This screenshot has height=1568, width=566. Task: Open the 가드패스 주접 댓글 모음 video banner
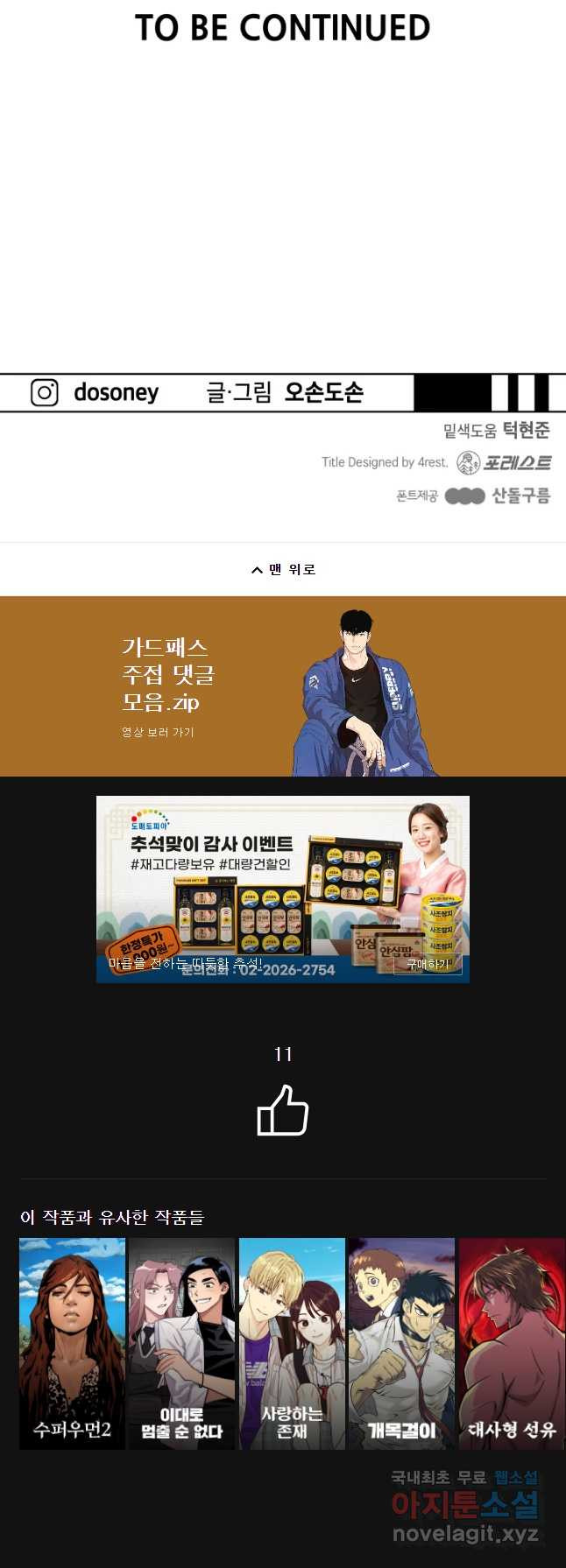coord(283,686)
